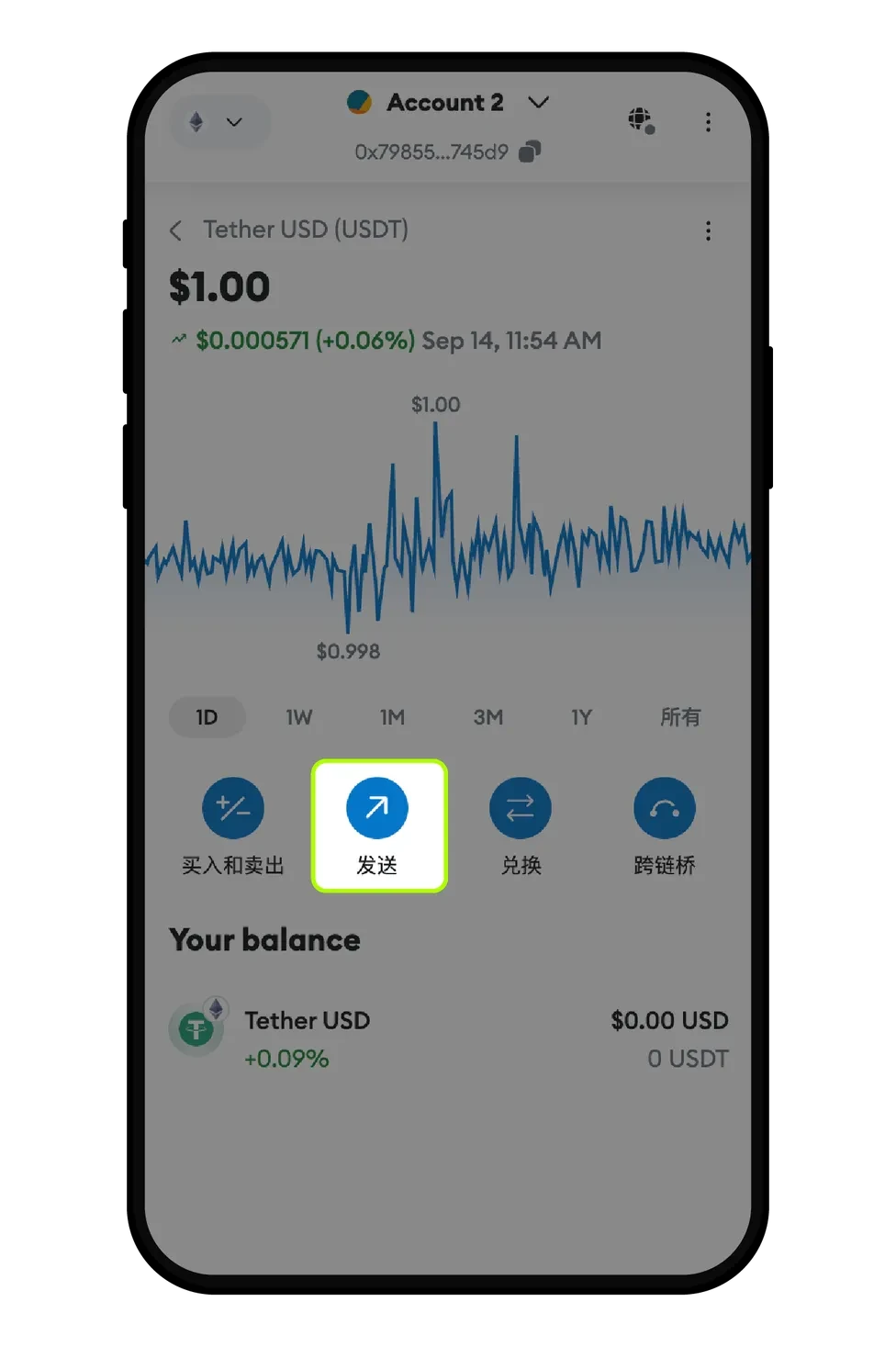Viewport: 896px width, 1347px height.
Task: Open the Bridge (跨链桥) action
Action: (x=665, y=808)
